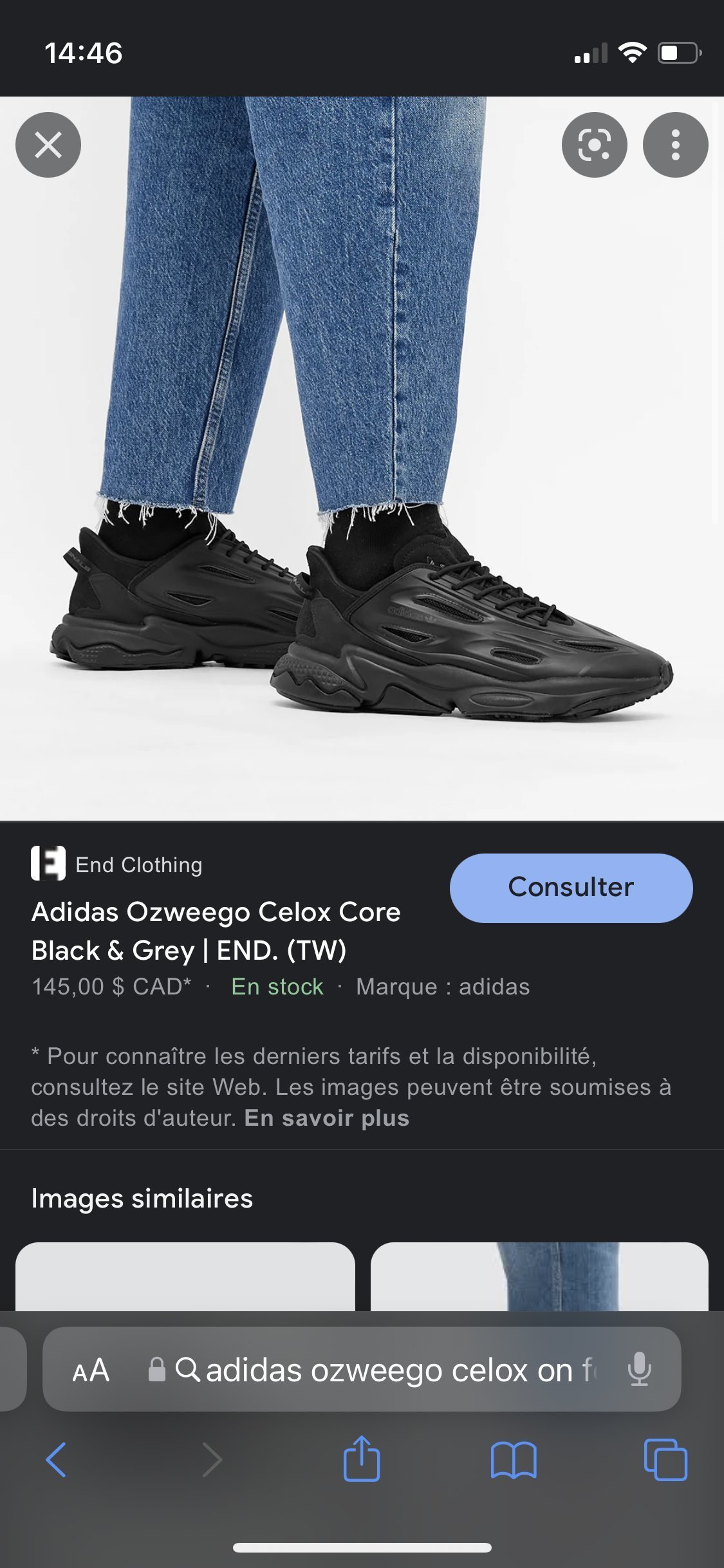Search this image with Lens
The height and width of the screenshot is (1568, 724).
pyautogui.click(x=594, y=145)
